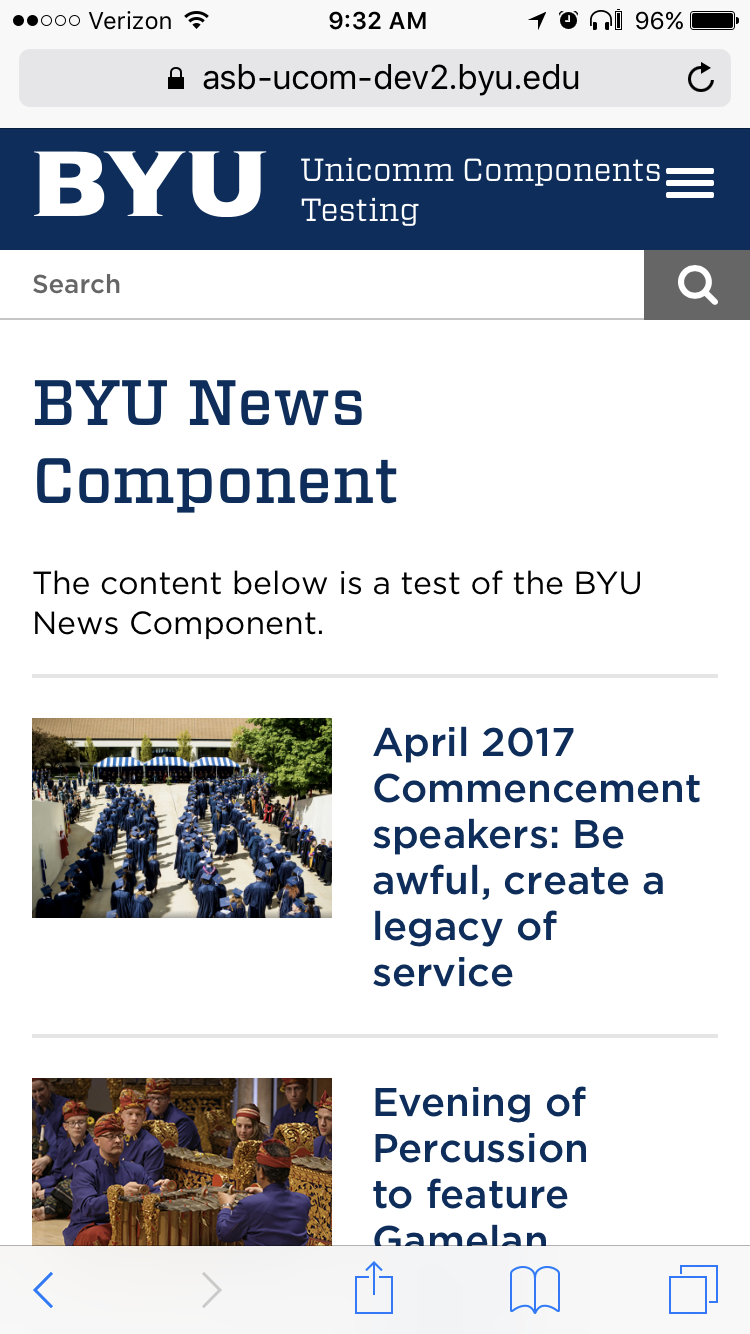Tap the asb-ucom-dev2.byu.edu address bar
This screenshot has height=1334, width=750.
pos(390,77)
